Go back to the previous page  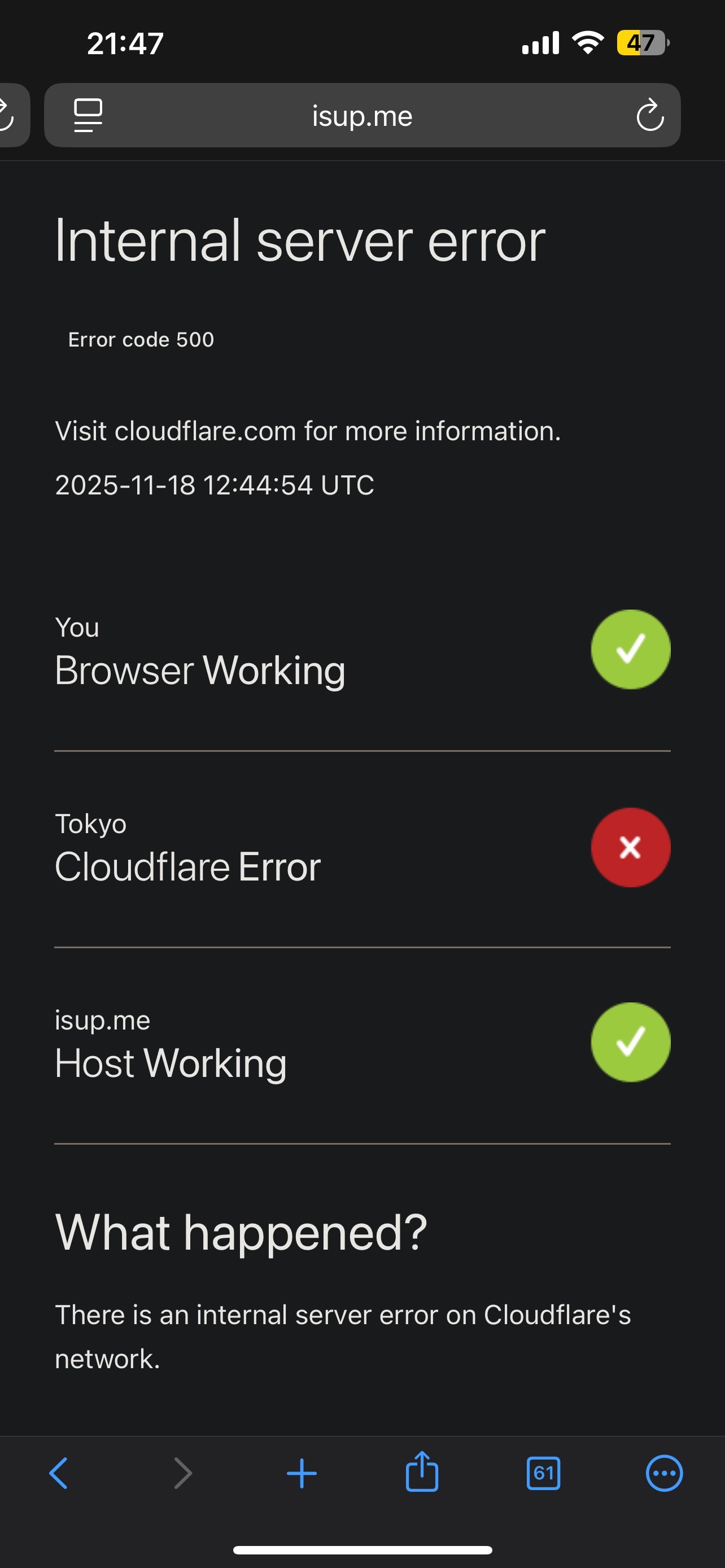58,1473
